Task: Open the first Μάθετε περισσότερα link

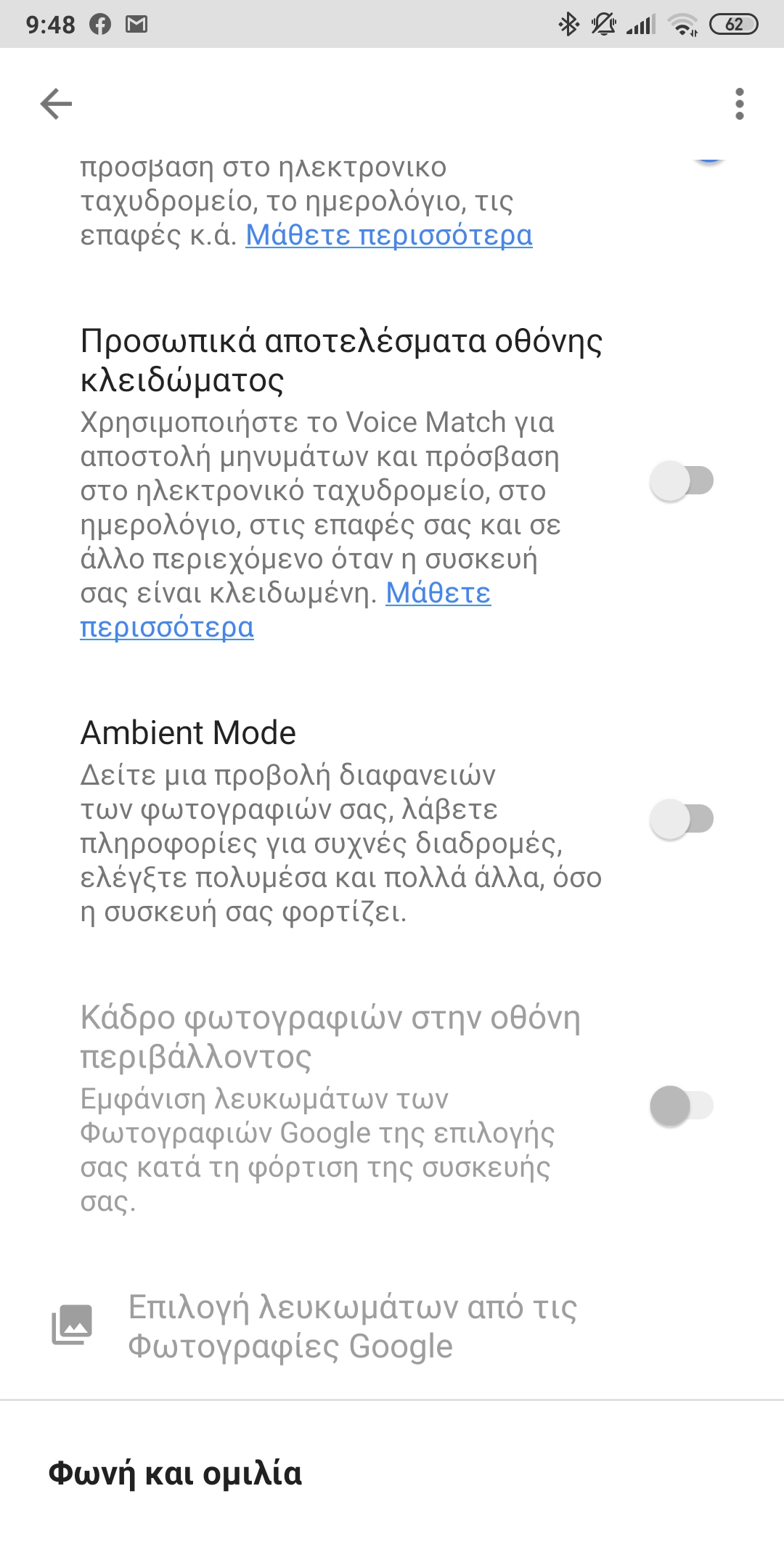Action: (388, 235)
